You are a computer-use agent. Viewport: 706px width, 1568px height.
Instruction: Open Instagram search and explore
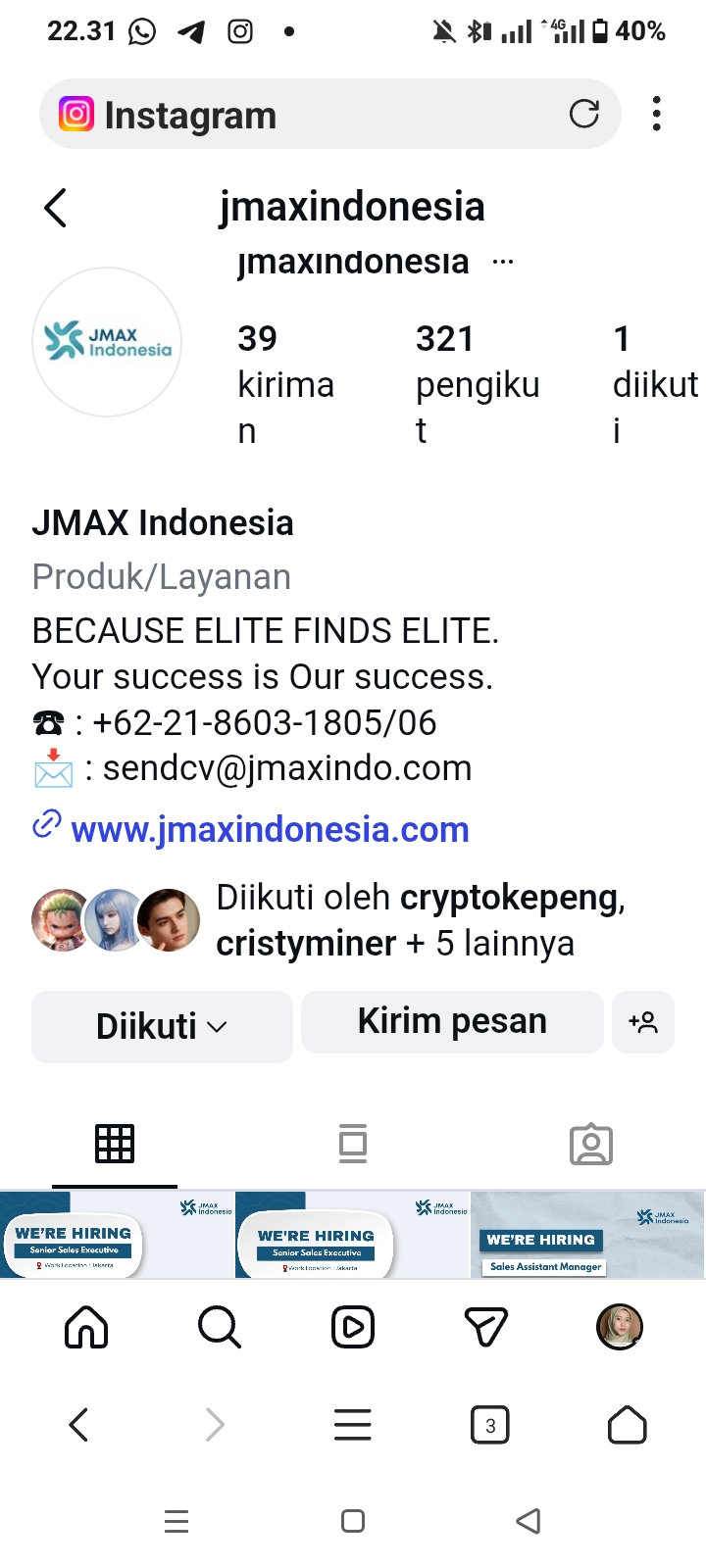[x=219, y=1328]
